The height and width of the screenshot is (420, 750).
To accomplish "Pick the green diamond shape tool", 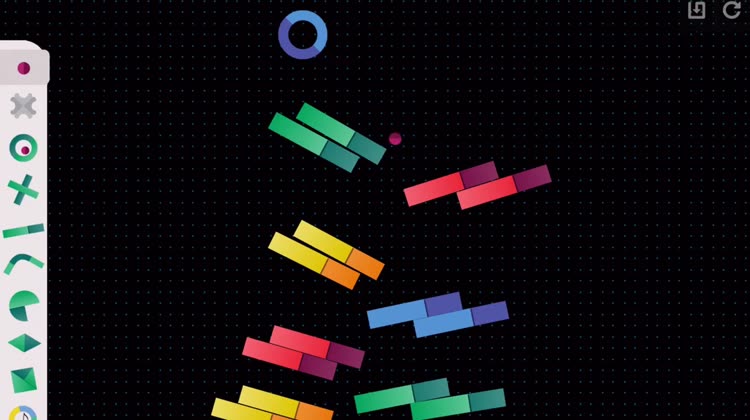I will tap(23, 344).
